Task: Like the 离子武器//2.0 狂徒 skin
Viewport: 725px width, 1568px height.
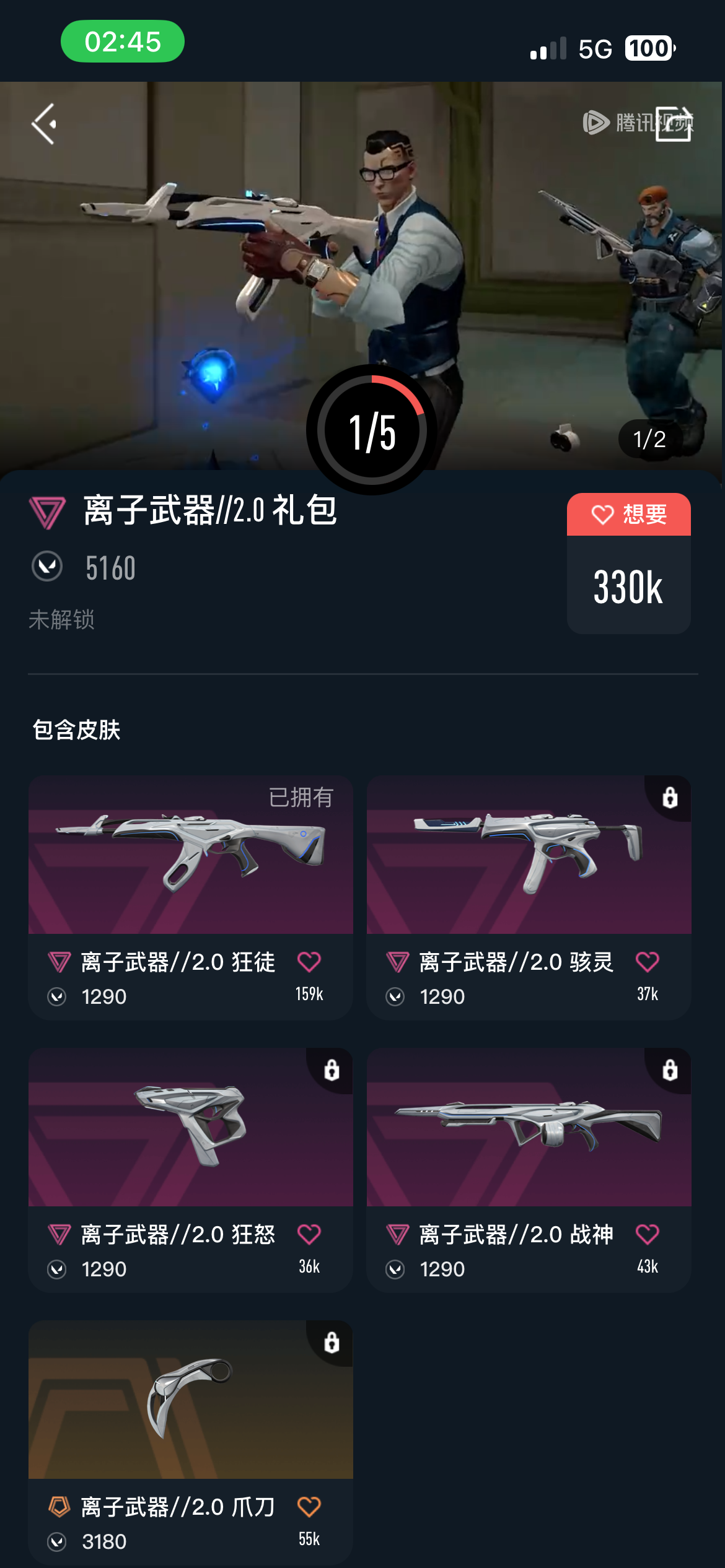Action: (309, 962)
